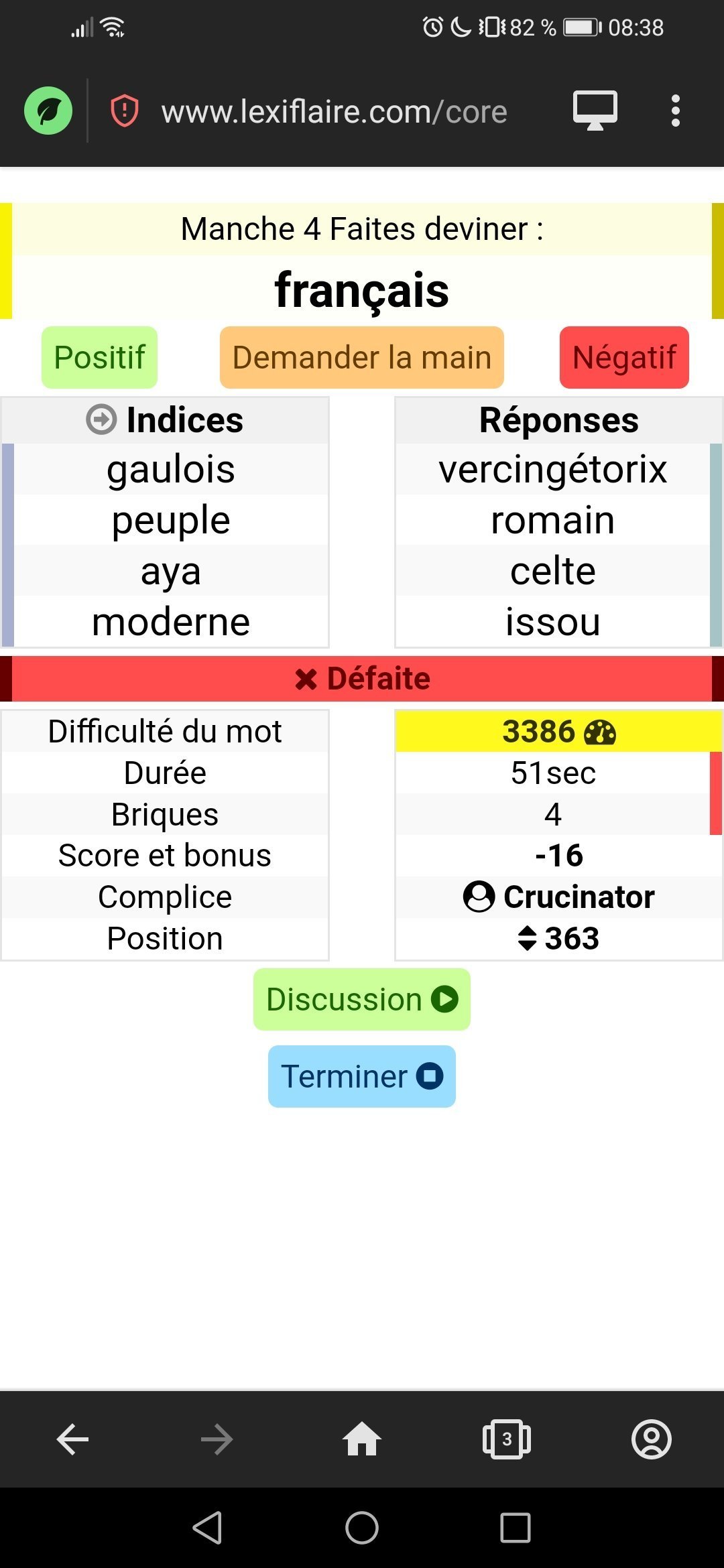The height and width of the screenshot is (1568, 724).
Task: Go back to previous page in browser
Action: click(x=72, y=1439)
